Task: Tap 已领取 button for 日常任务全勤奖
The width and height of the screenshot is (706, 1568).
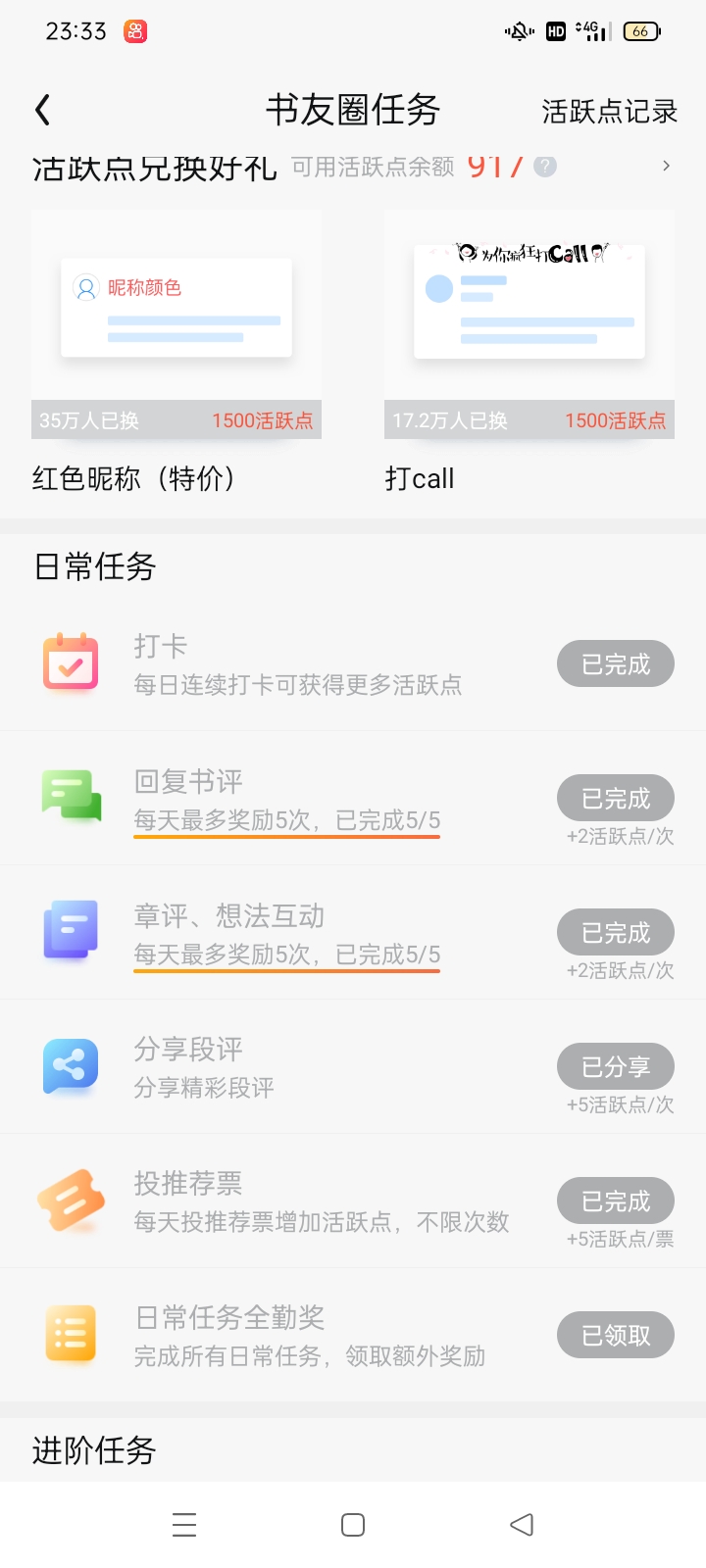Action: point(616,1335)
